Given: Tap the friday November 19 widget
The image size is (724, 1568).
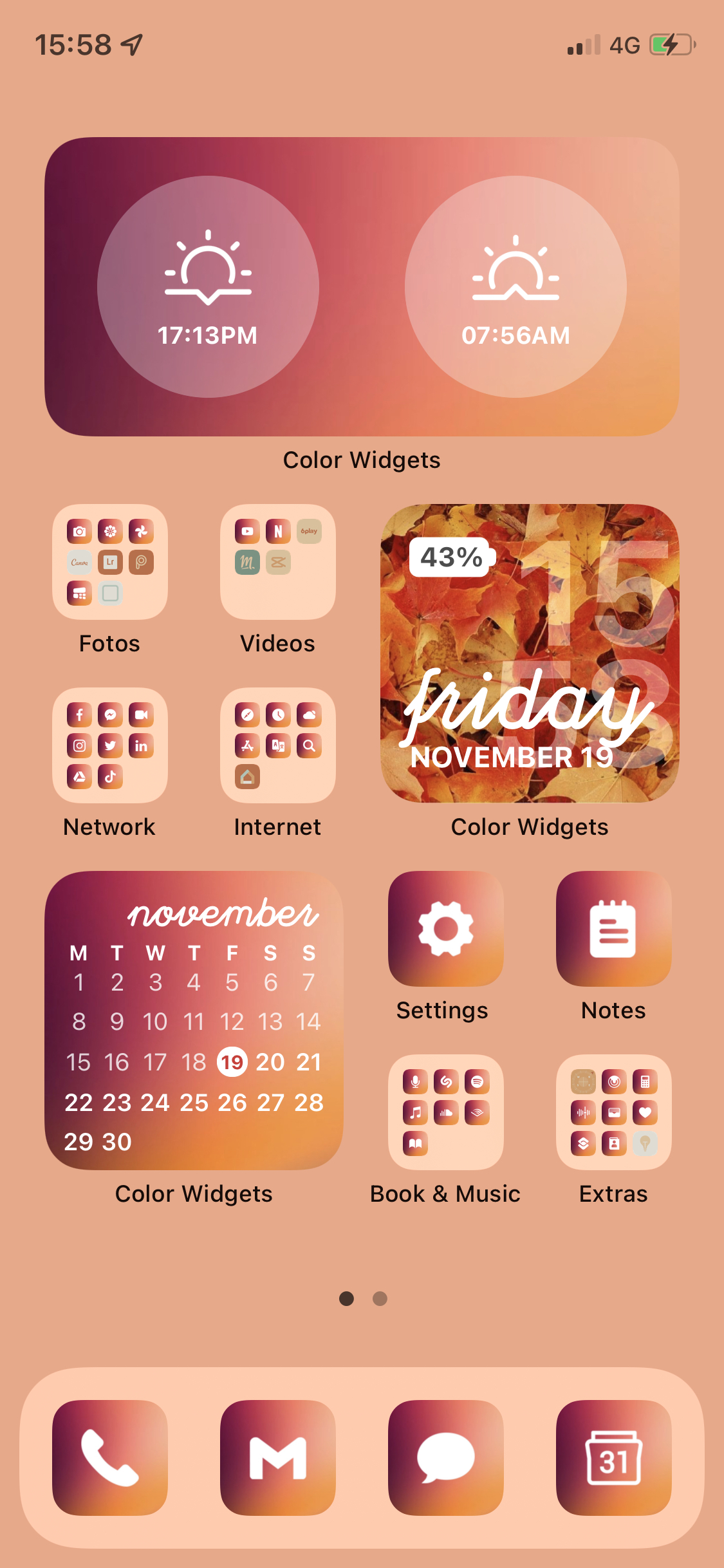Looking at the screenshot, I should [530, 653].
